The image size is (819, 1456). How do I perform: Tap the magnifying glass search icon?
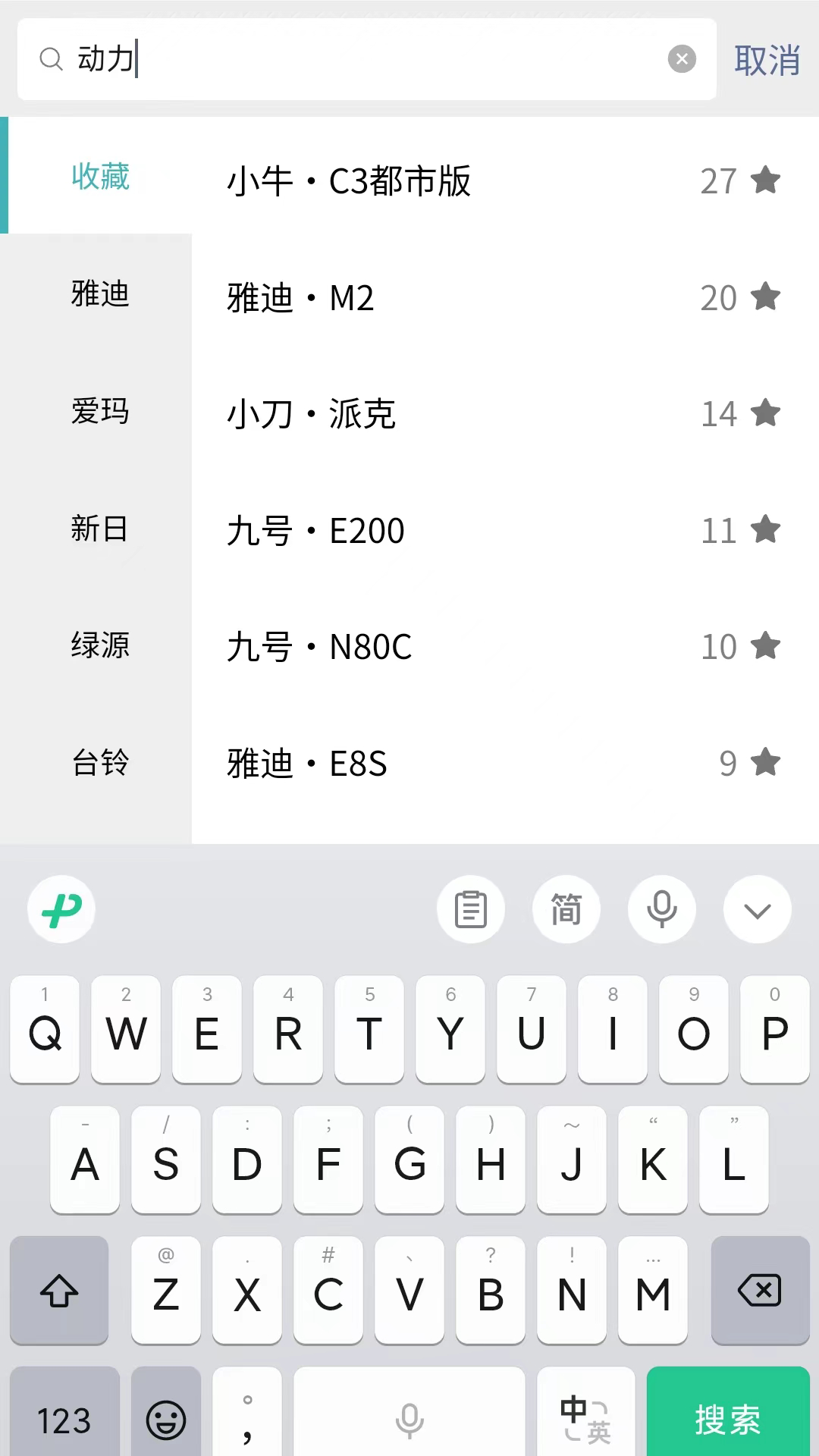[51, 58]
